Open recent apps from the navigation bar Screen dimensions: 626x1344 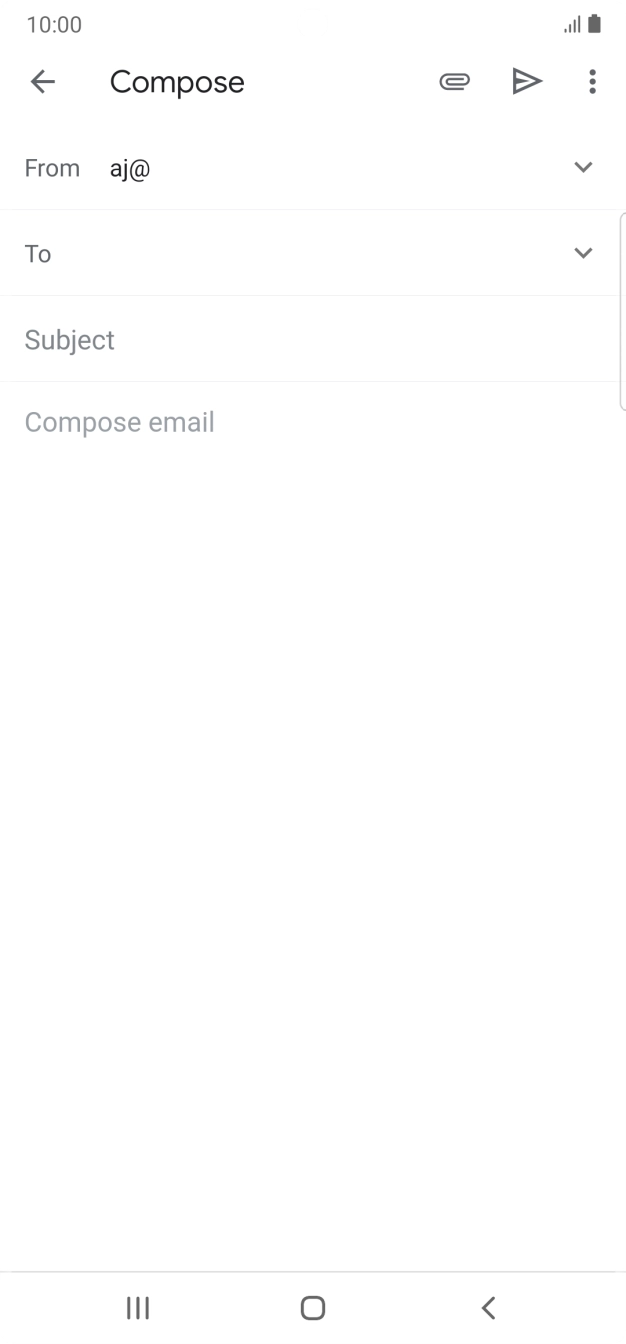(x=137, y=1307)
